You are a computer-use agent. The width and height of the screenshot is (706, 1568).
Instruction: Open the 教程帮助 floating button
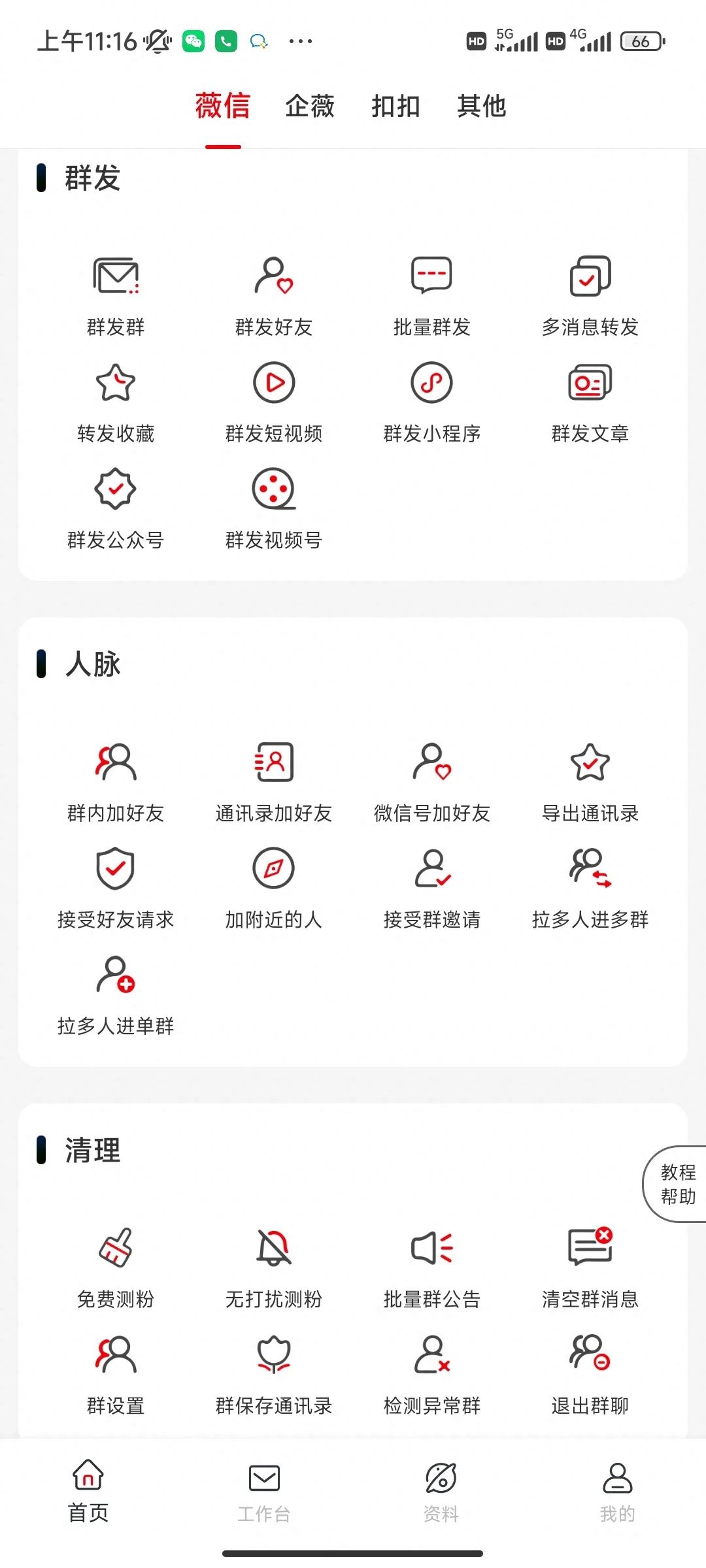pos(677,1184)
